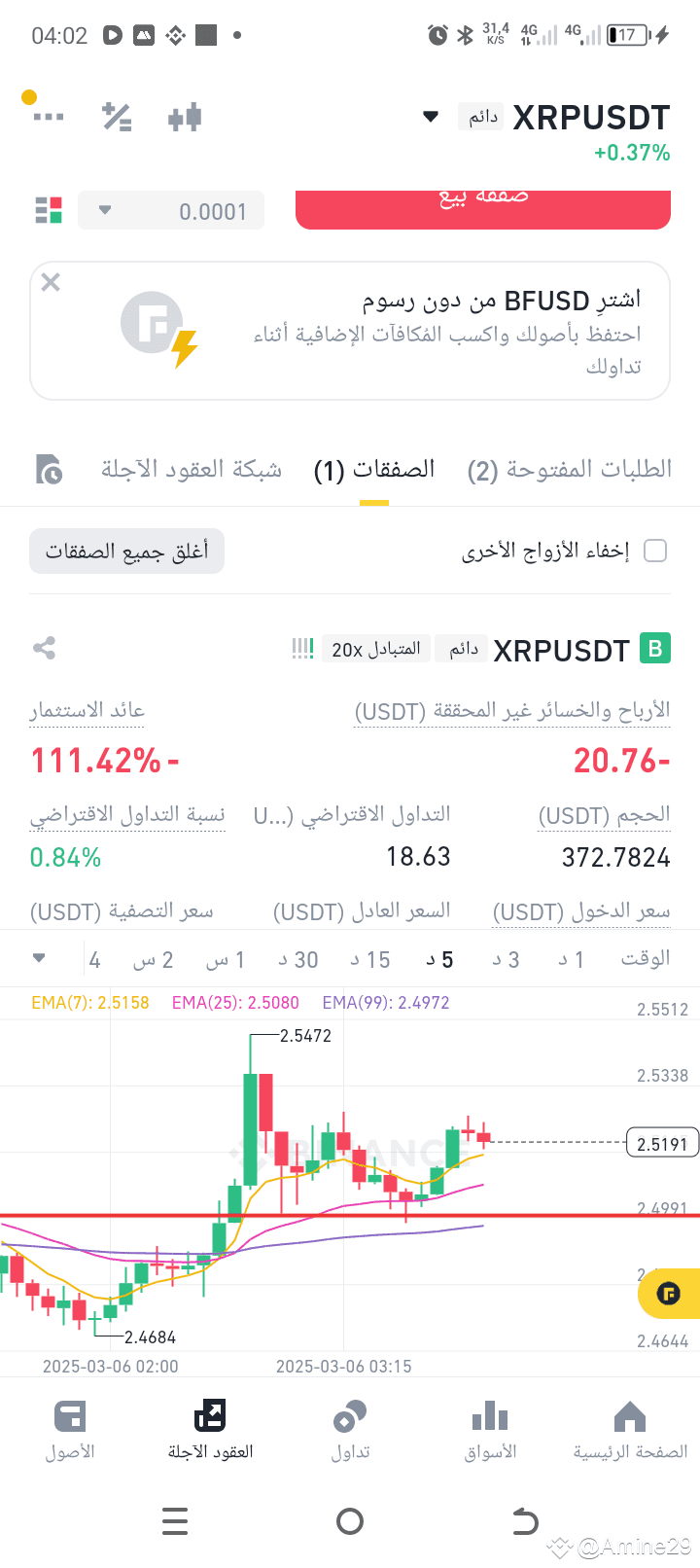This screenshot has width=700, height=1568.
Task: Tap the price alerts percent icon
Action: (x=116, y=116)
